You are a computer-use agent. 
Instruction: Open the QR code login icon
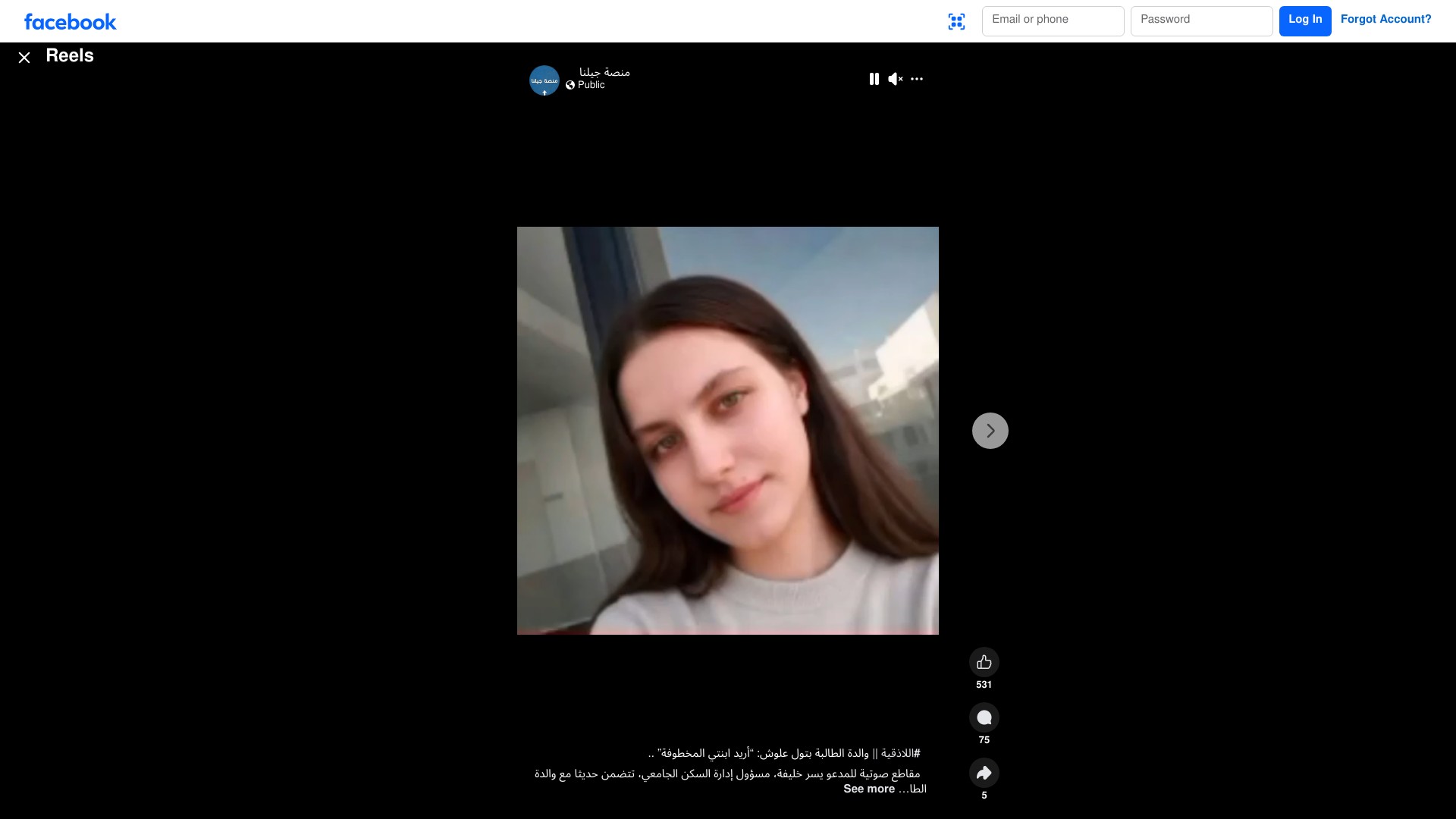click(x=956, y=22)
